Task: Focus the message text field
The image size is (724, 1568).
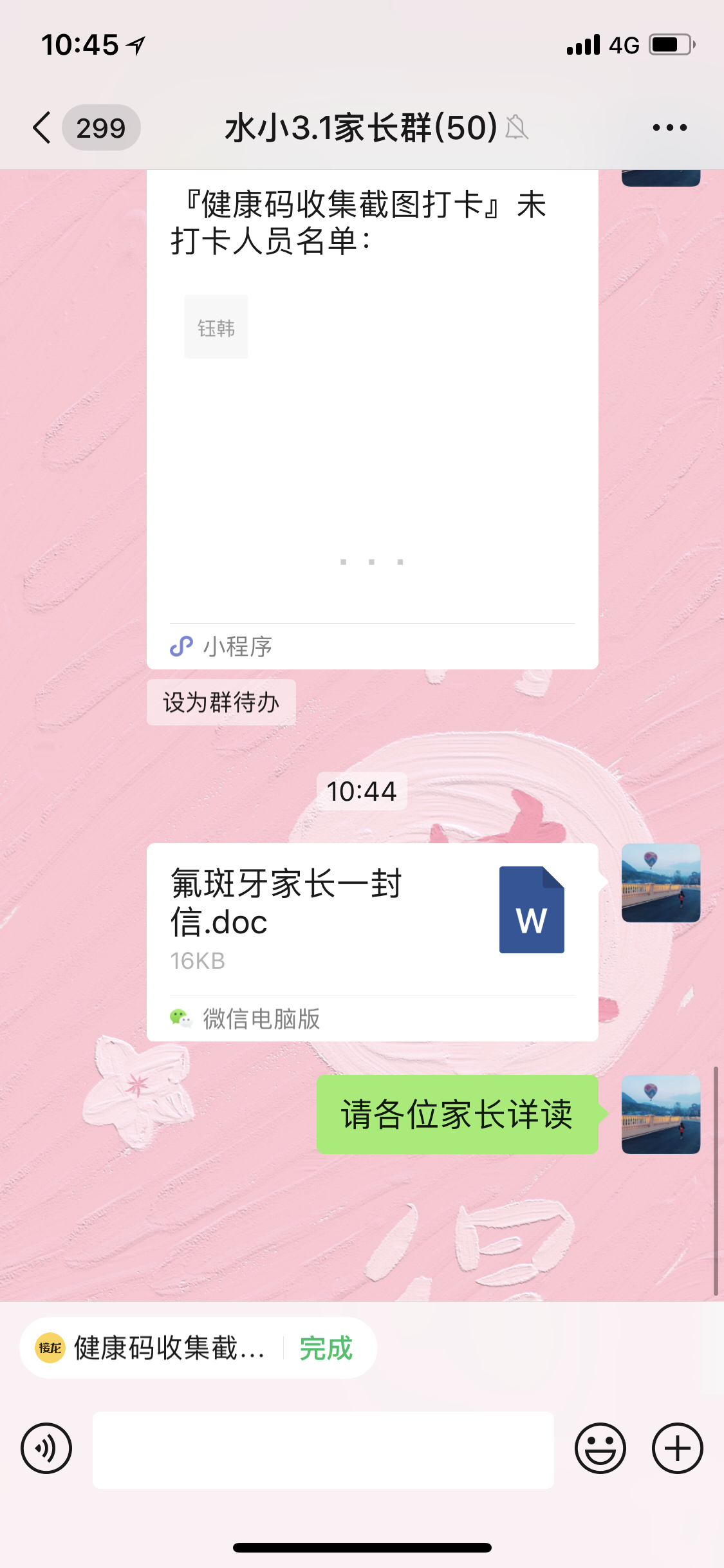Action: 323,1450
